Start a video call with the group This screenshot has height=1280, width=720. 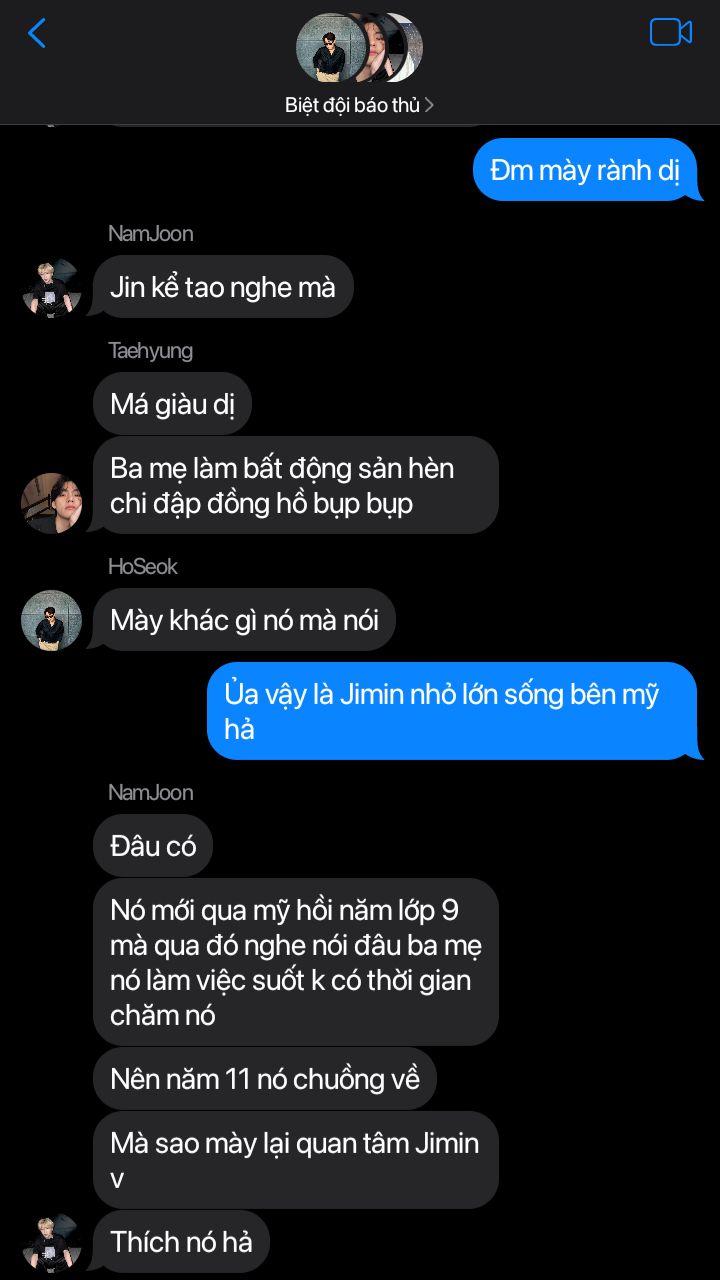(x=671, y=33)
